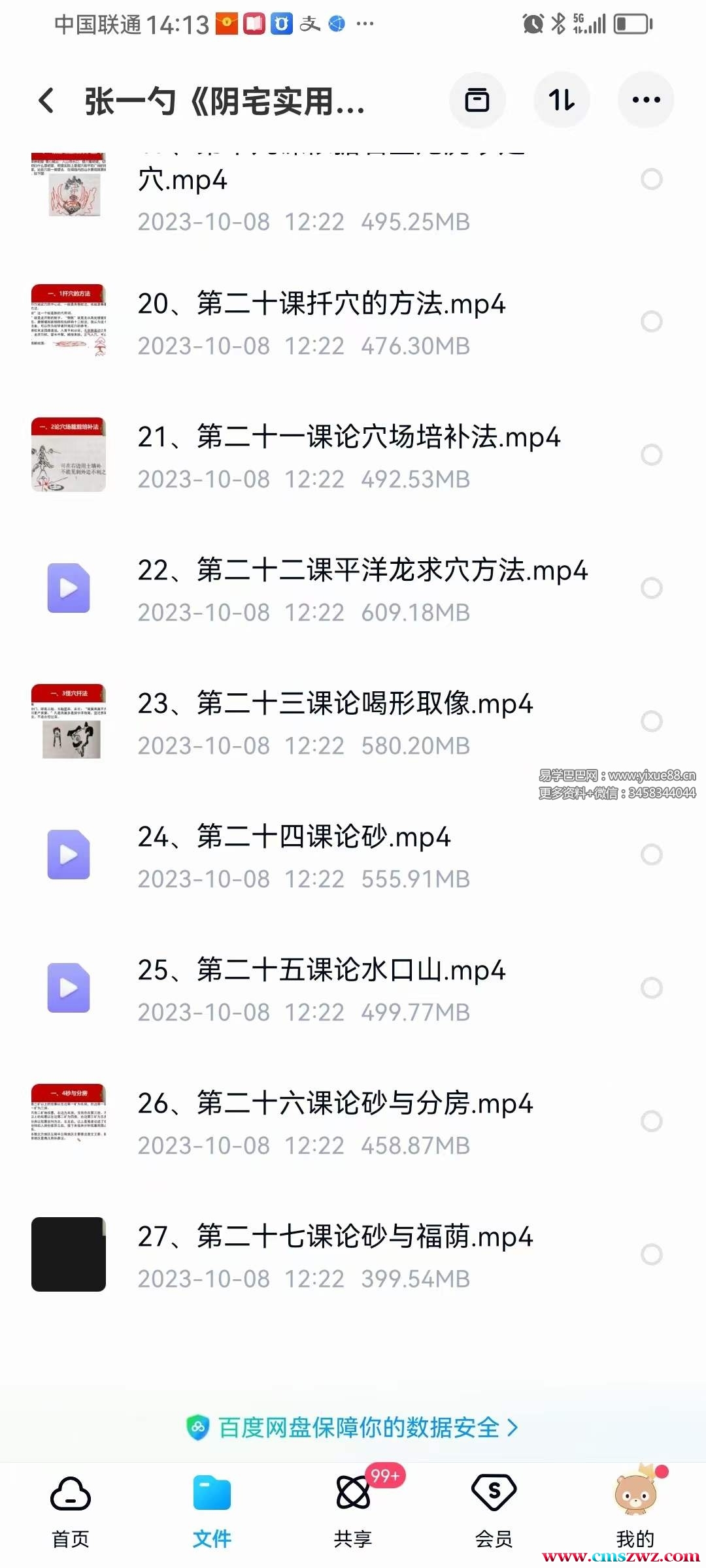
Task: Open the 百度网盘保障你的数据安全 link
Action: point(353,1428)
